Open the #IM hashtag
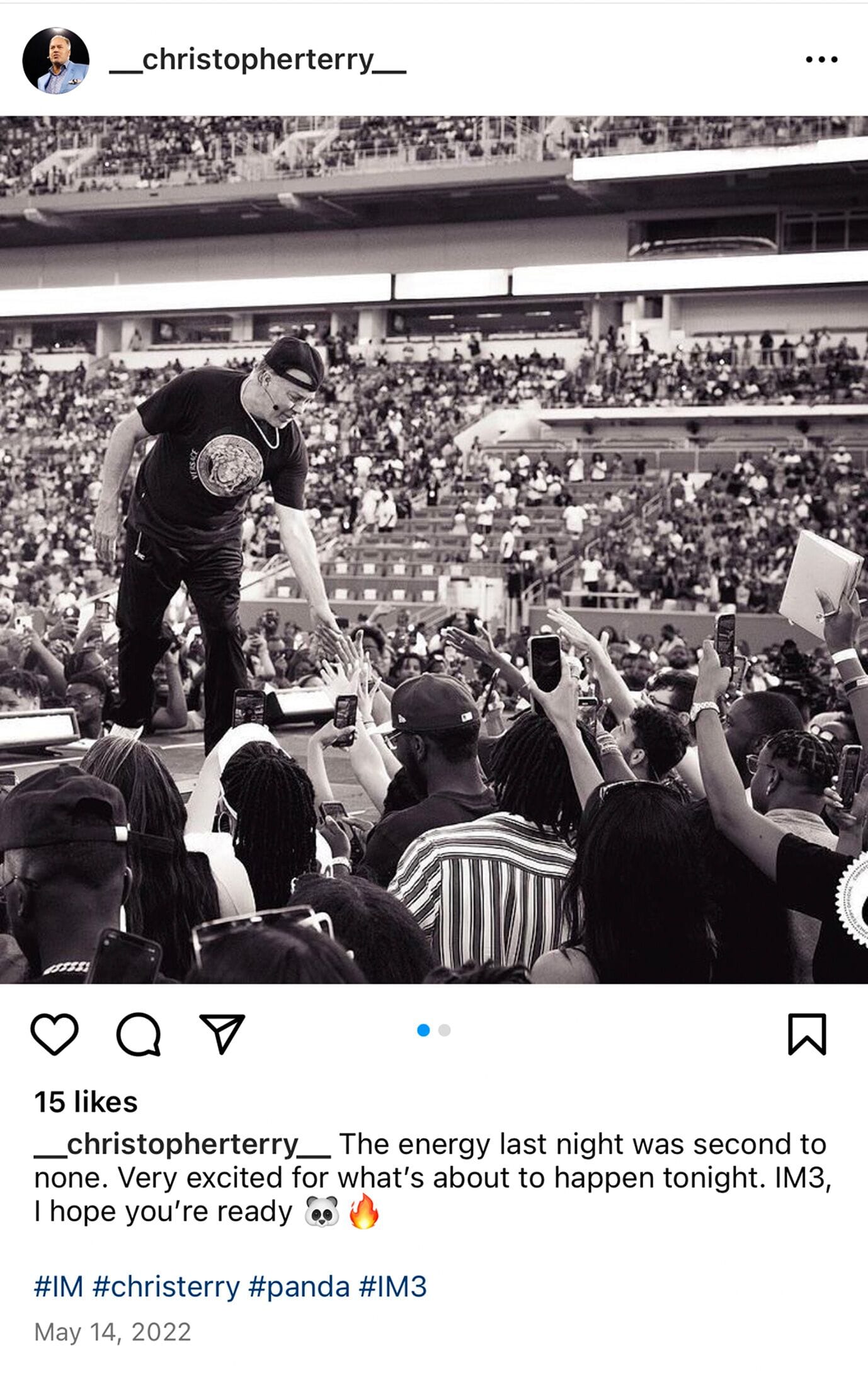This screenshot has width=868, height=1386. pyautogui.click(x=58, y=1286)
